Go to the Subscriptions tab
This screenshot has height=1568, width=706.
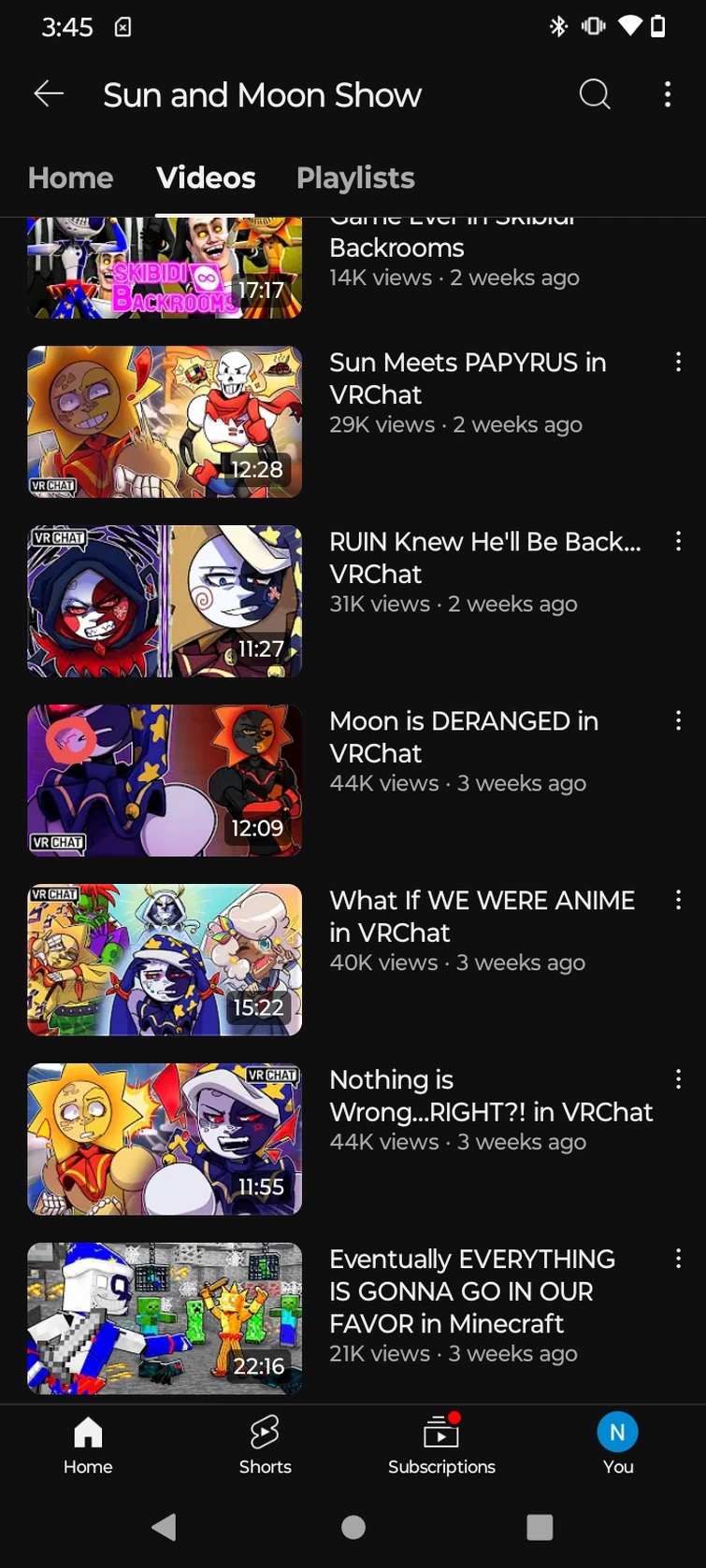click(441, 1445)
